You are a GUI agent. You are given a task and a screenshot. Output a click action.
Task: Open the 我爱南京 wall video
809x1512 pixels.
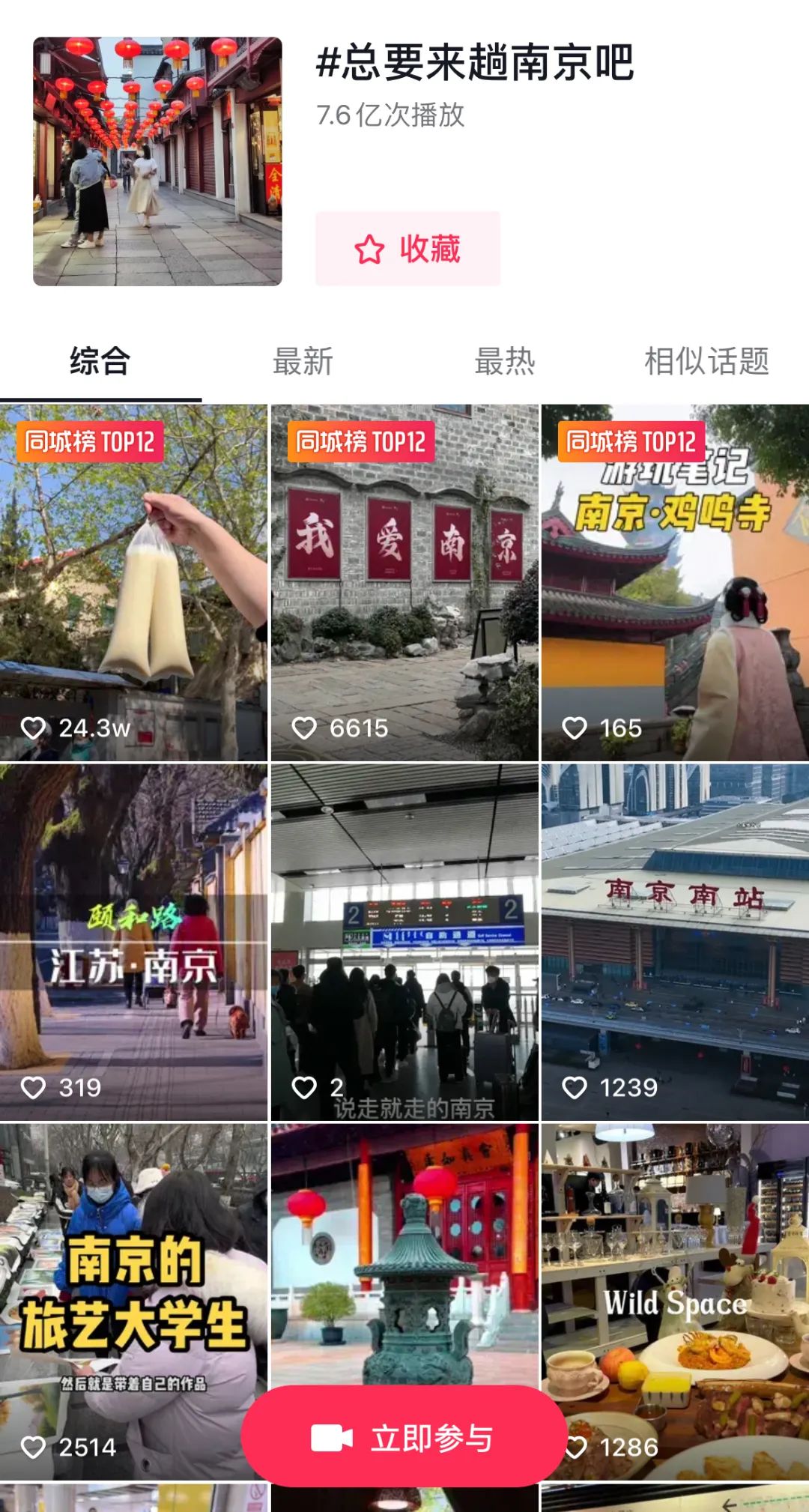(404, 583)
